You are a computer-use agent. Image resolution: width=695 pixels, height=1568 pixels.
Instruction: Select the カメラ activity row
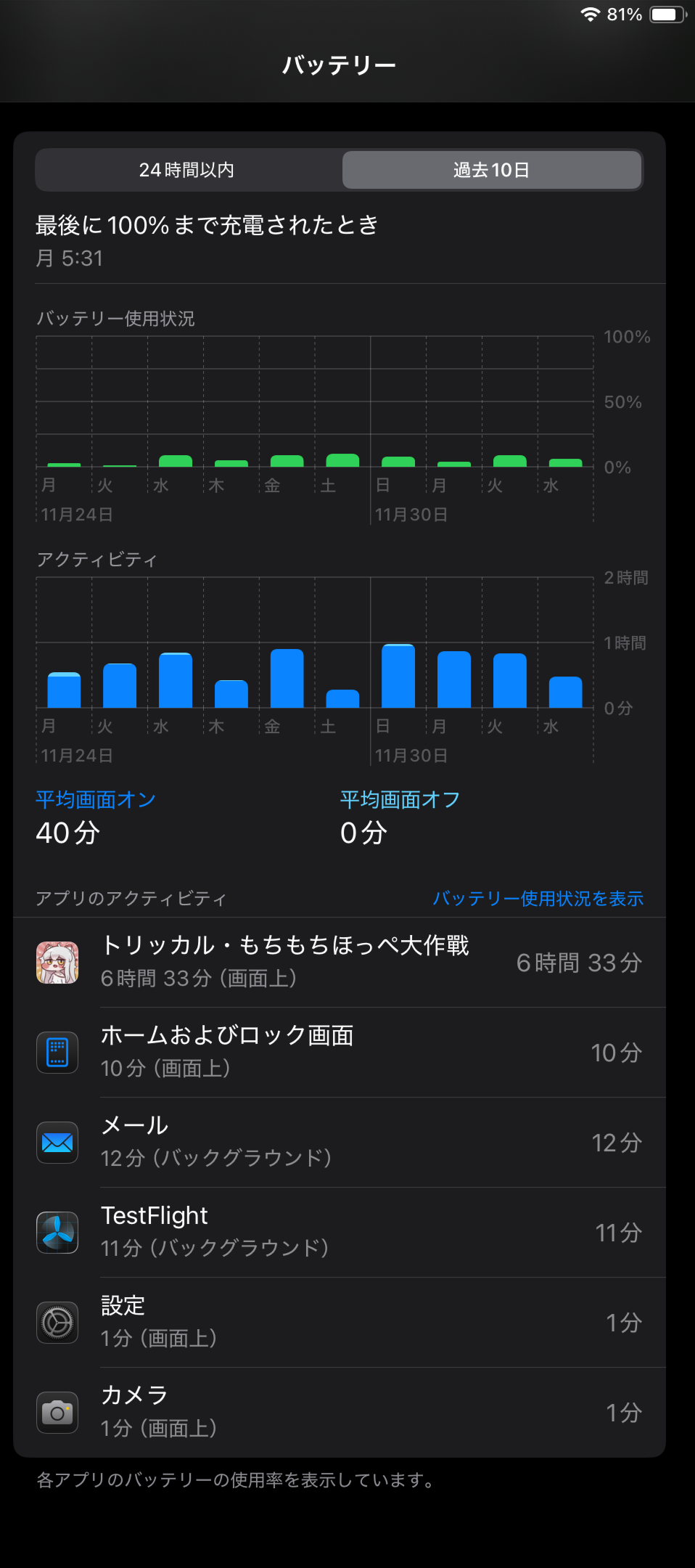[x=340, y=1412]
